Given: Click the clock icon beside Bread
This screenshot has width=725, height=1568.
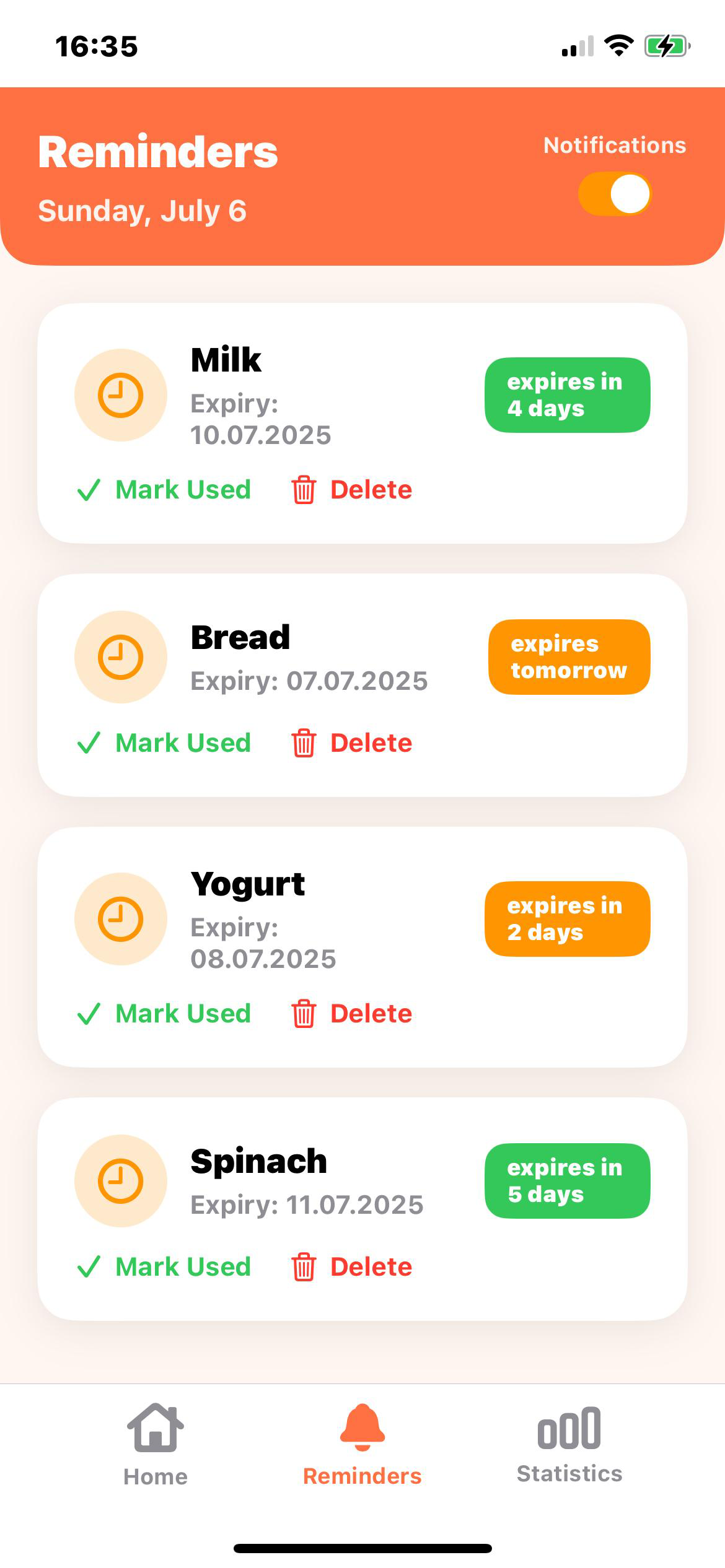Looking at the screenshot, I should [121, 656].
